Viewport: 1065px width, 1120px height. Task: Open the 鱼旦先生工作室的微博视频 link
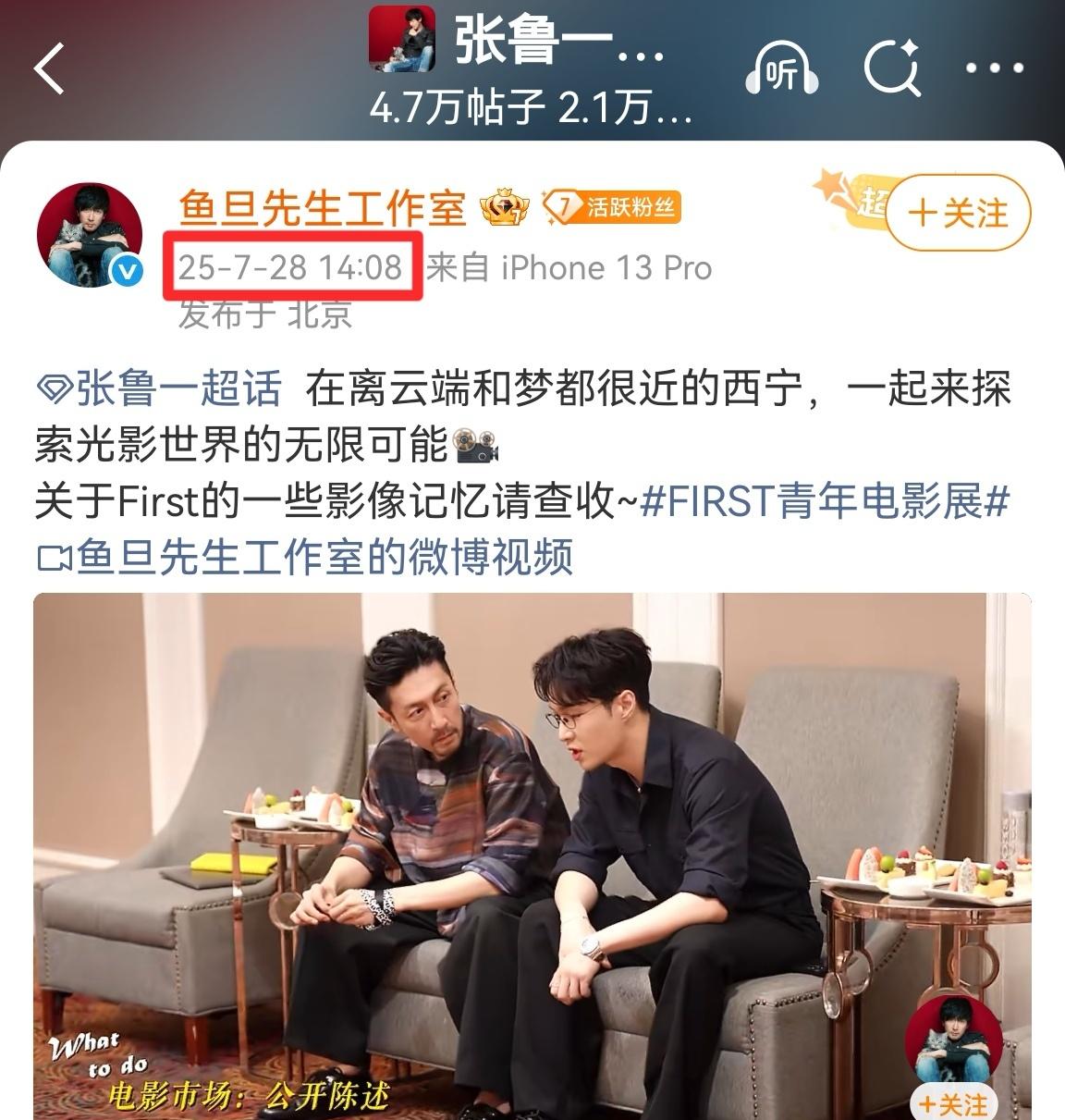pos(305,557)
